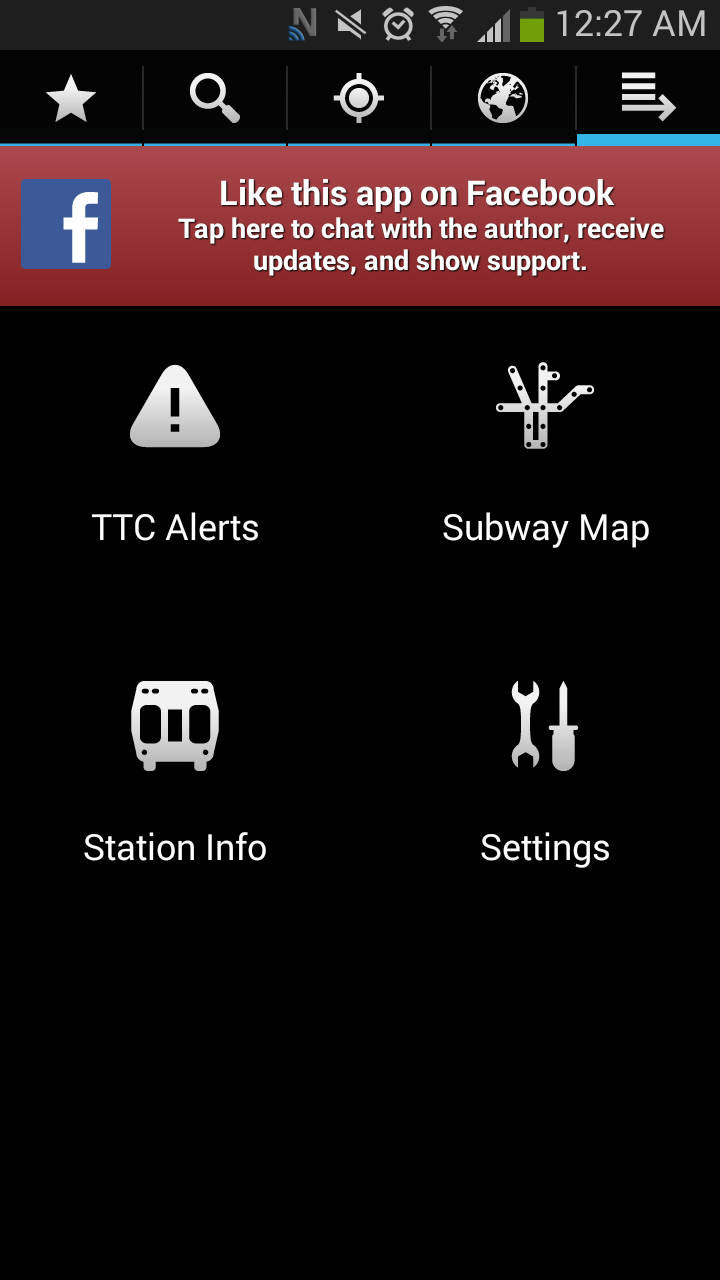Viewport: 720px width, 1280px height.
Task: Select the more list tab
Action: click(x=648, y=99)
